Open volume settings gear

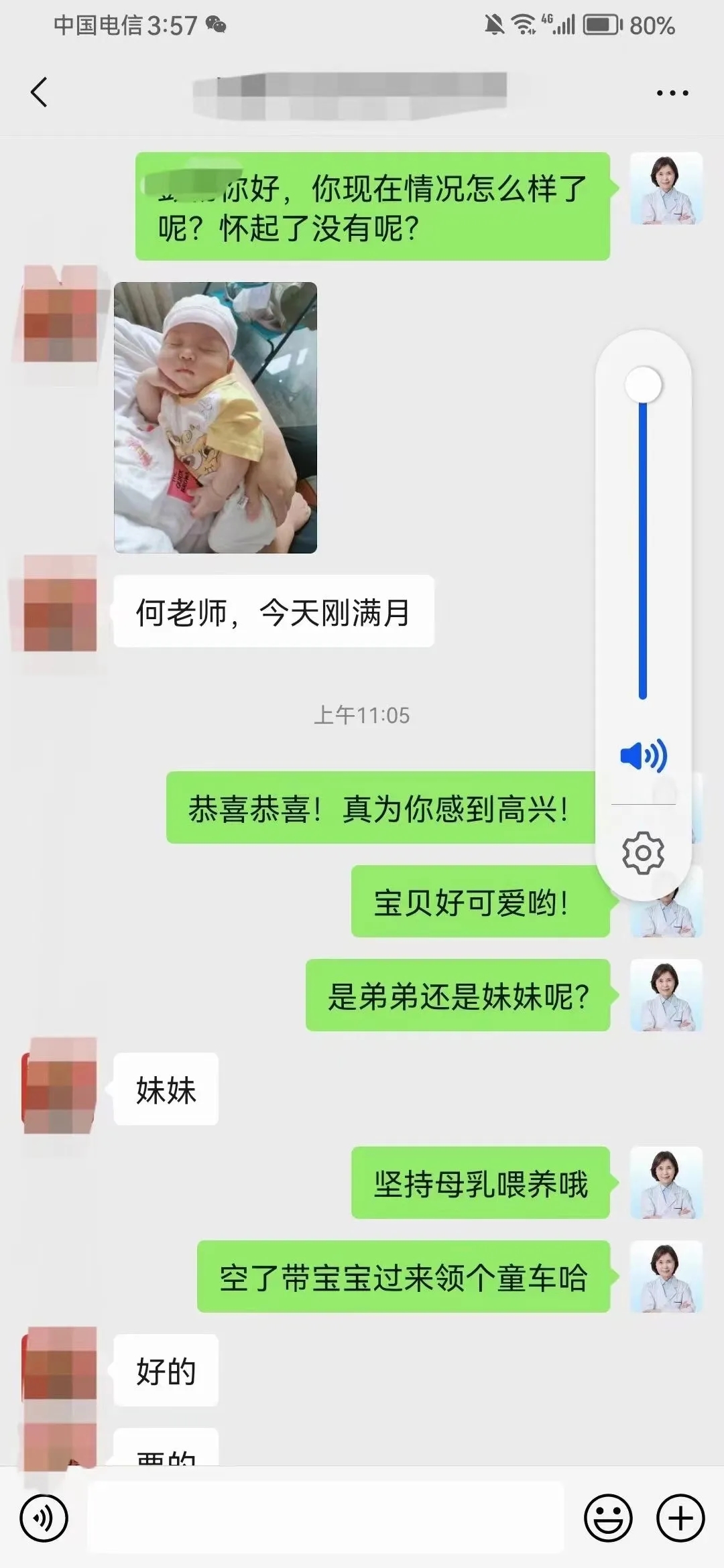pos(643,853)
